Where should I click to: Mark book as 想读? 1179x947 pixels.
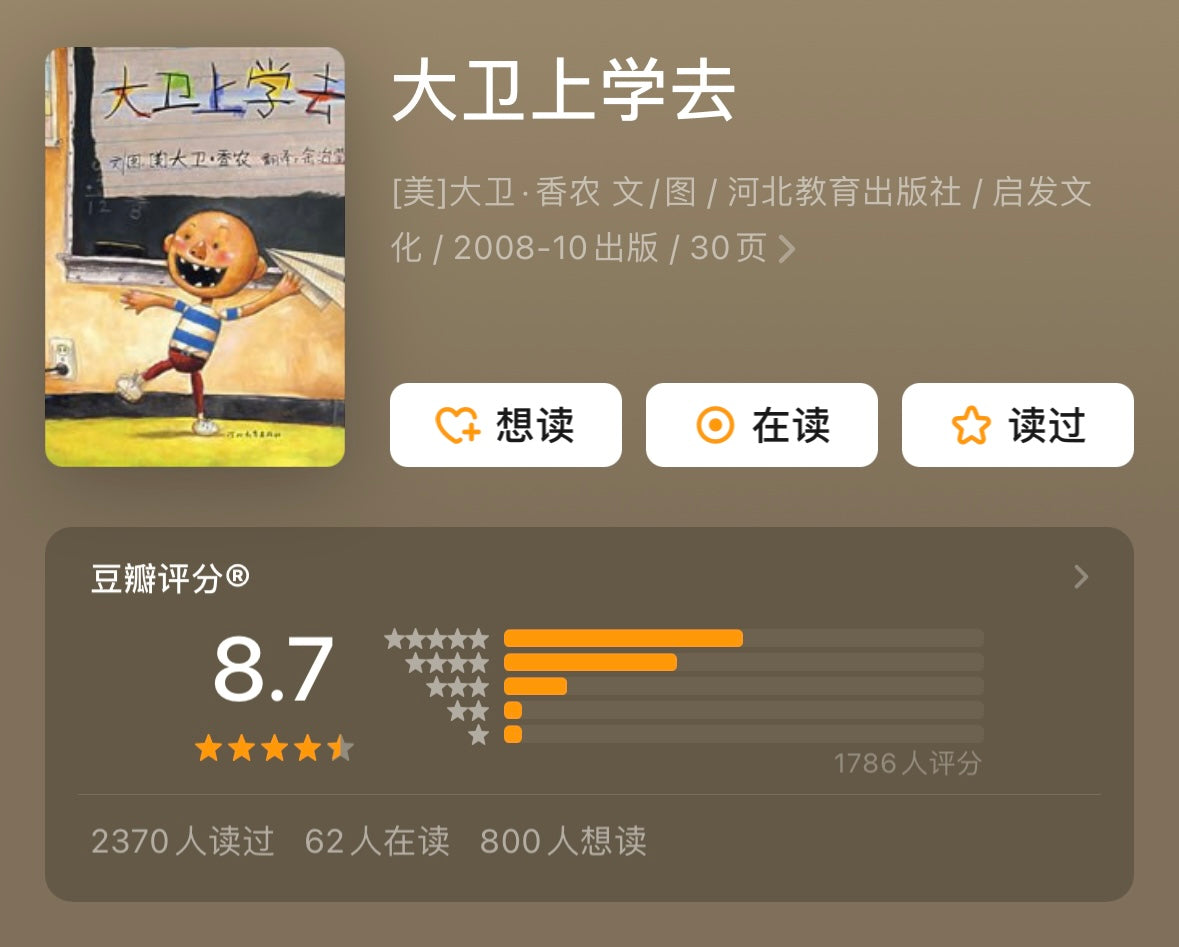505,425
